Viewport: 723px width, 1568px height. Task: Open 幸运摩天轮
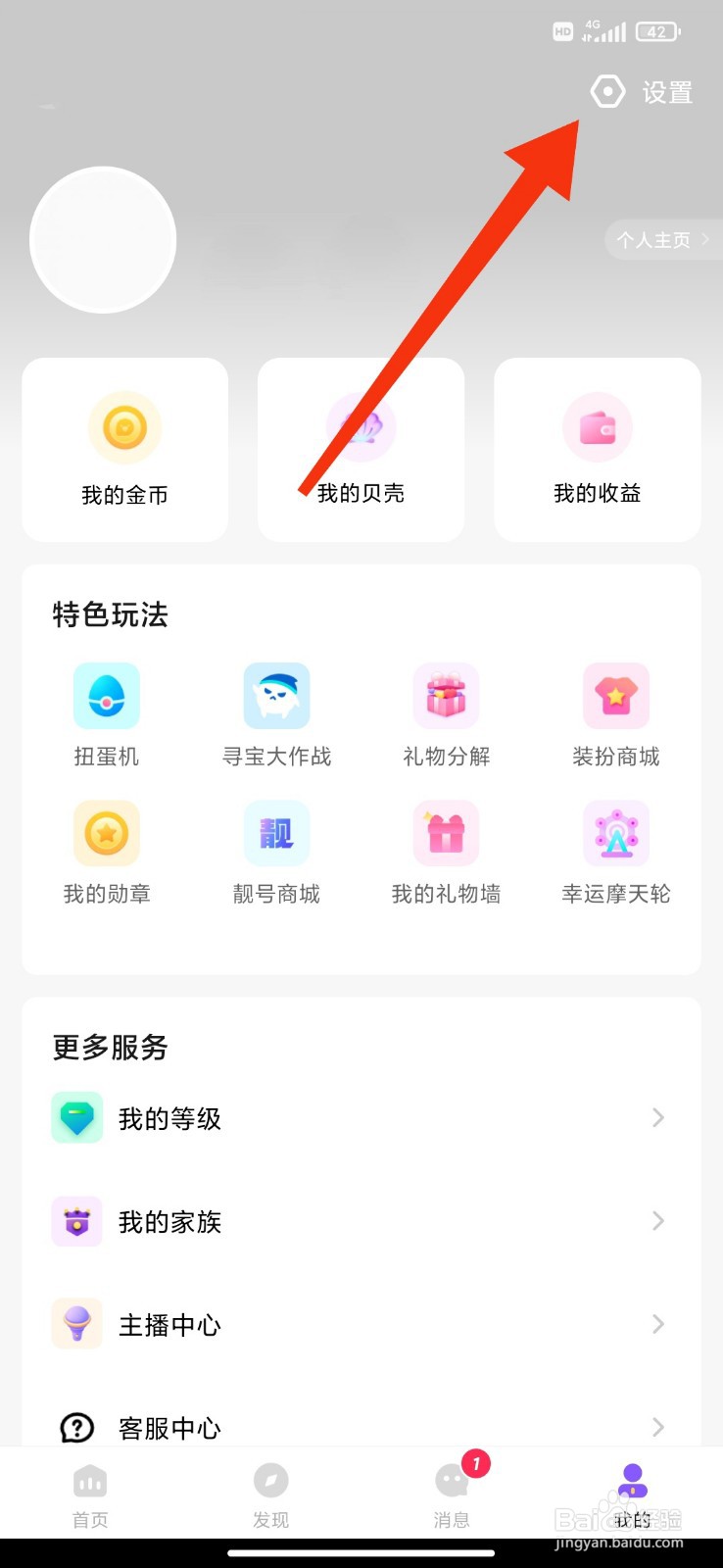[616, 853]
